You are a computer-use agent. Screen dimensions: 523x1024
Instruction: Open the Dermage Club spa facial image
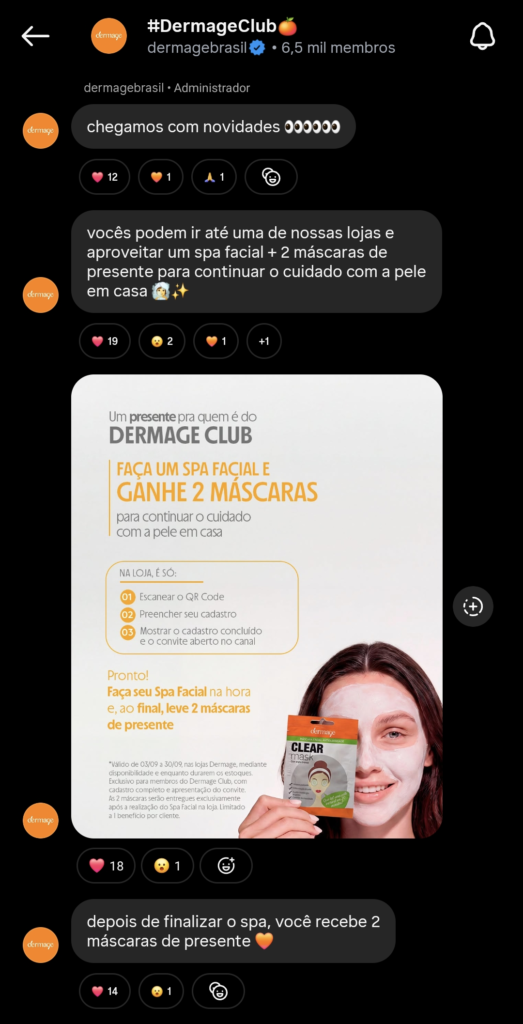257,606
